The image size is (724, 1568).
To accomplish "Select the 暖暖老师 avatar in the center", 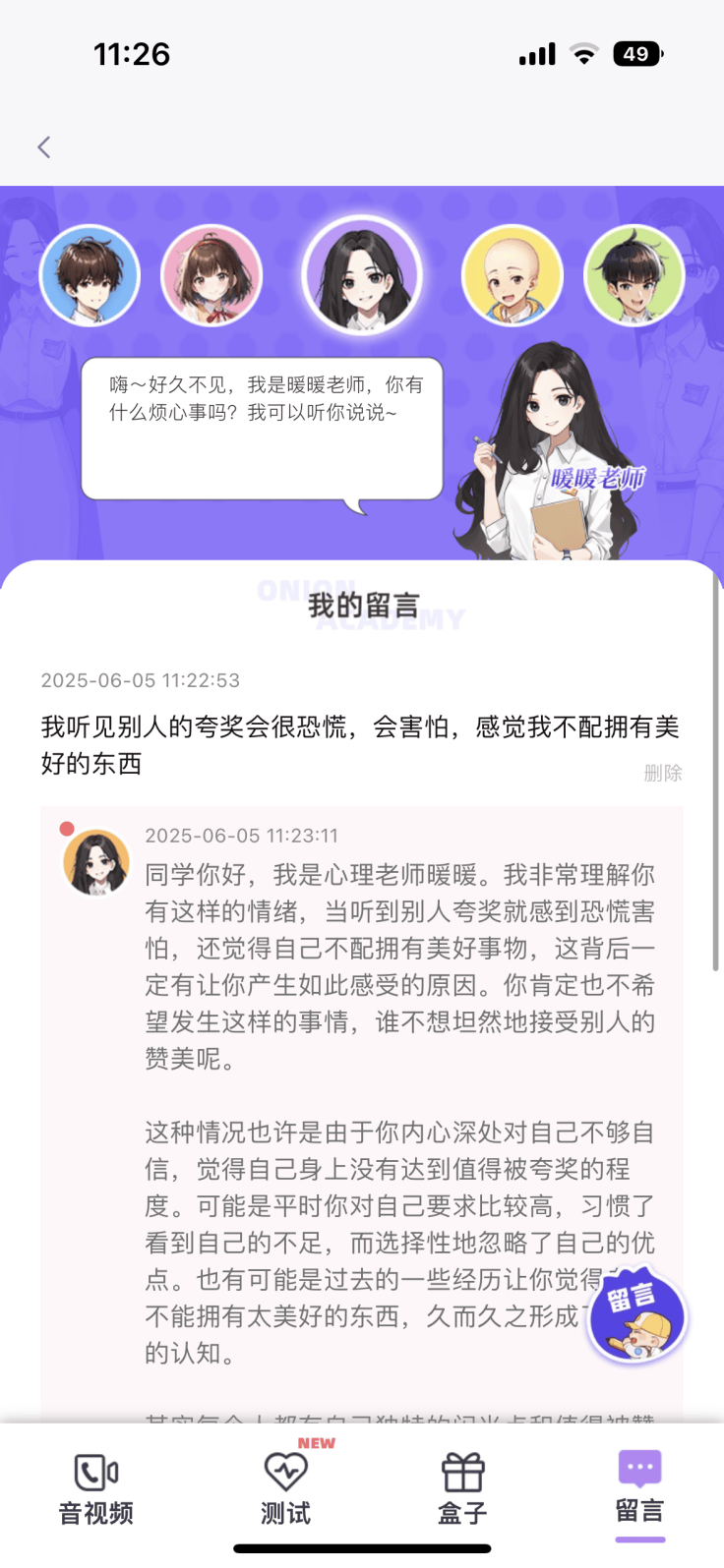I will (x=362, y=275).
